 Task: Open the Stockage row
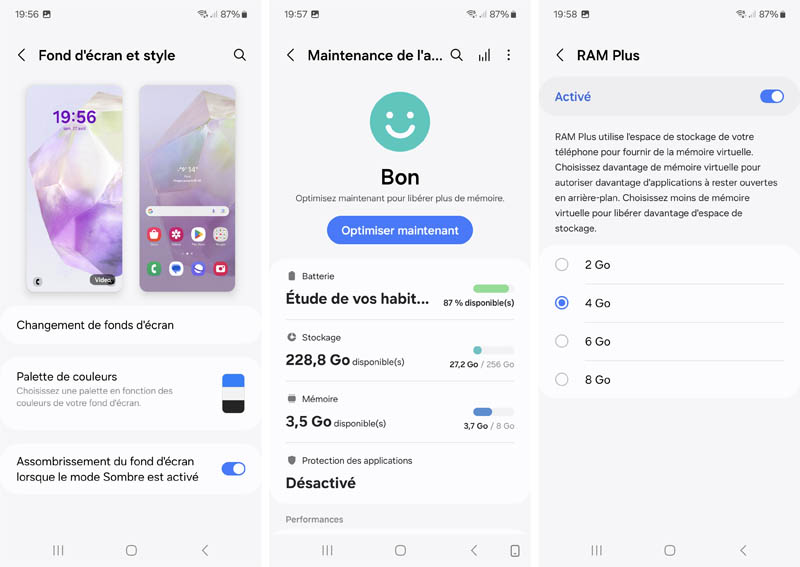tap(400, 351)
